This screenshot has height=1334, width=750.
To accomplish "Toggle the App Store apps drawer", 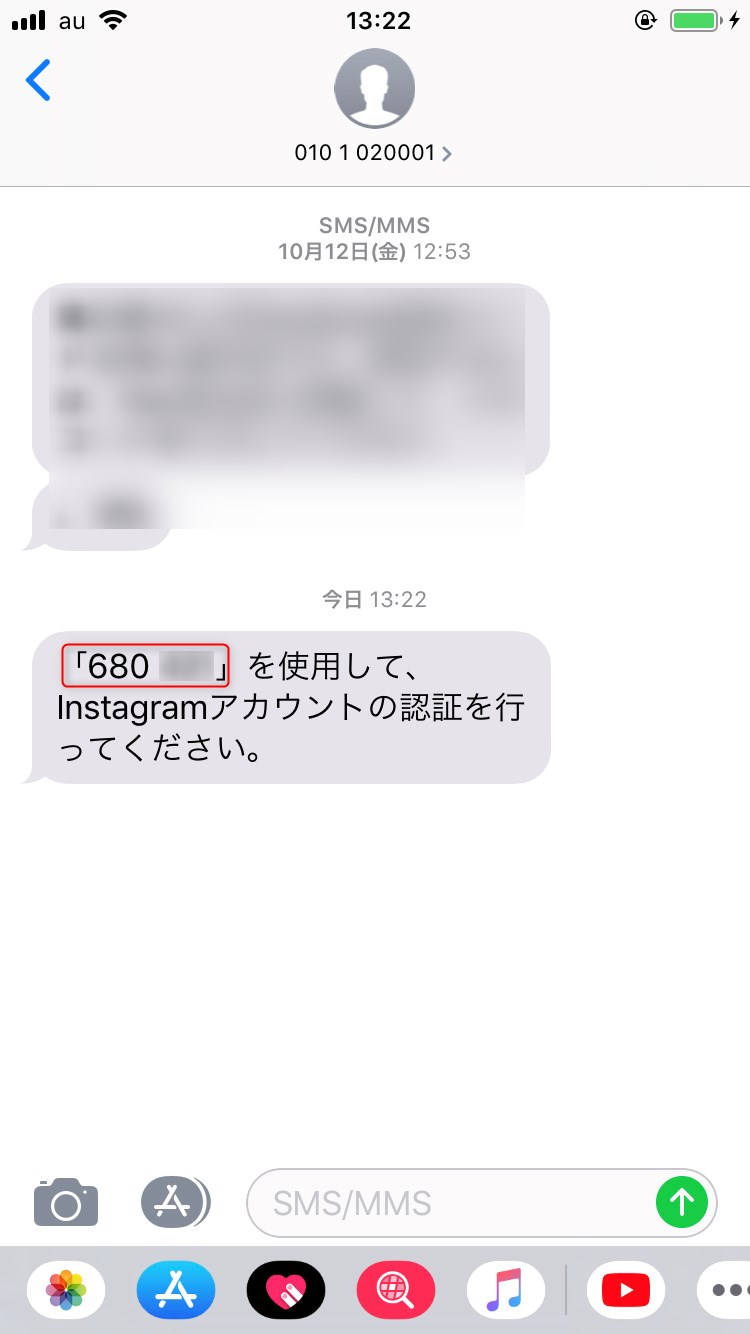I will point(175,1202).
